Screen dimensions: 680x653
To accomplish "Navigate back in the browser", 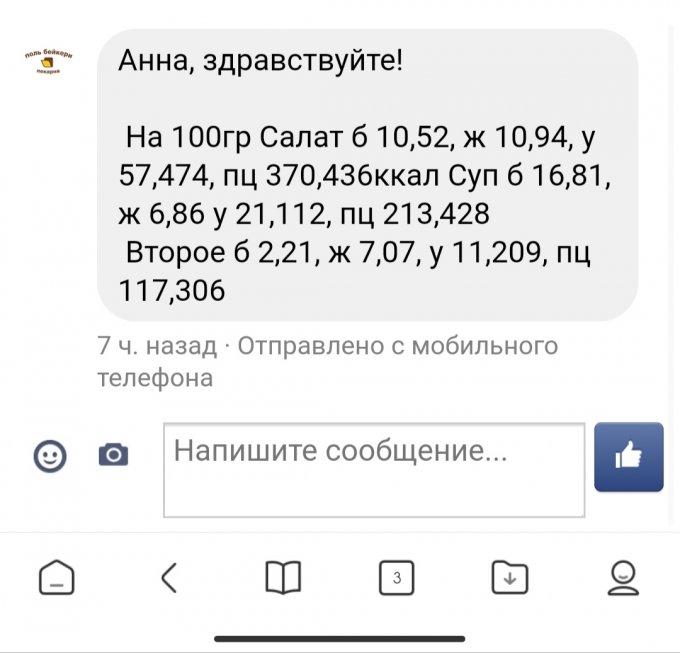I will 170,577.
